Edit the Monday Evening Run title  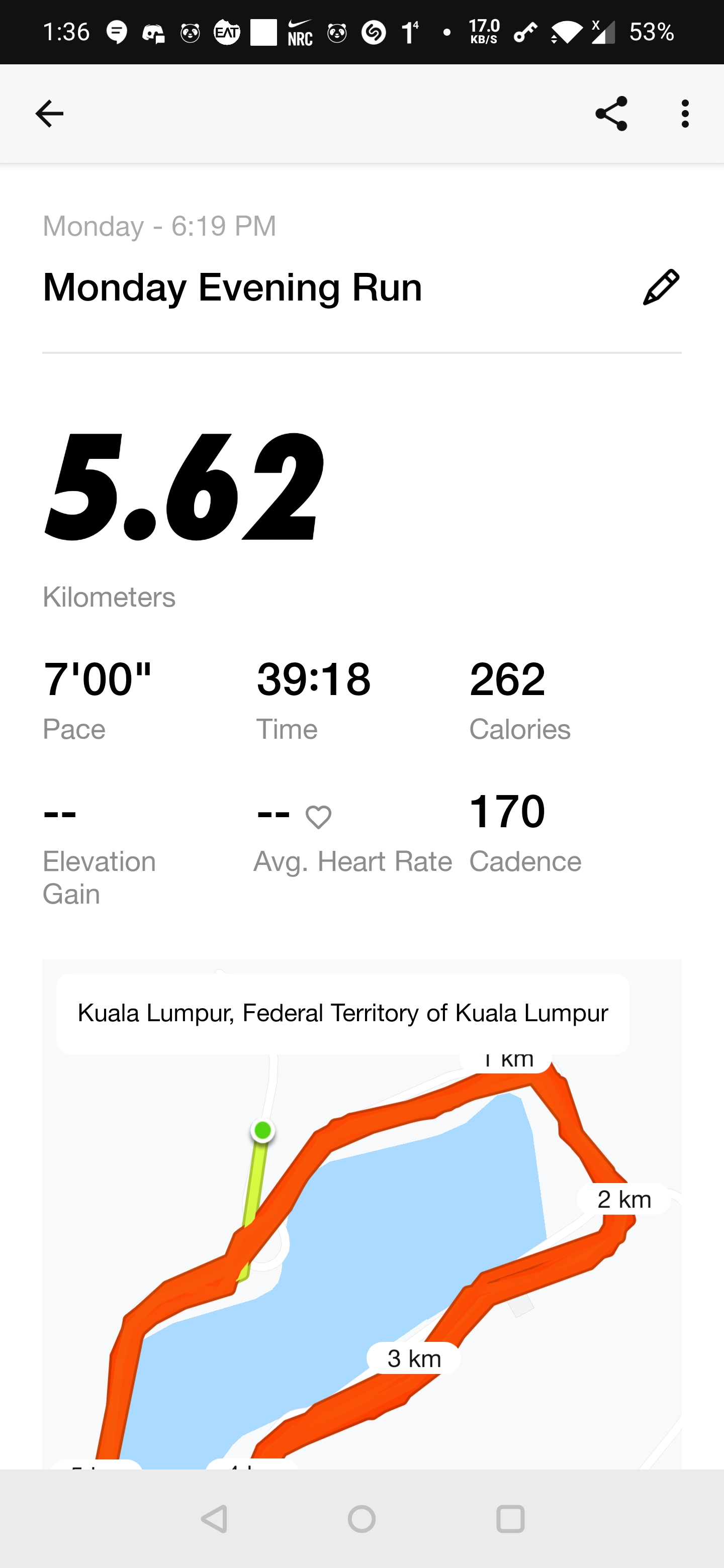[661, 286]
